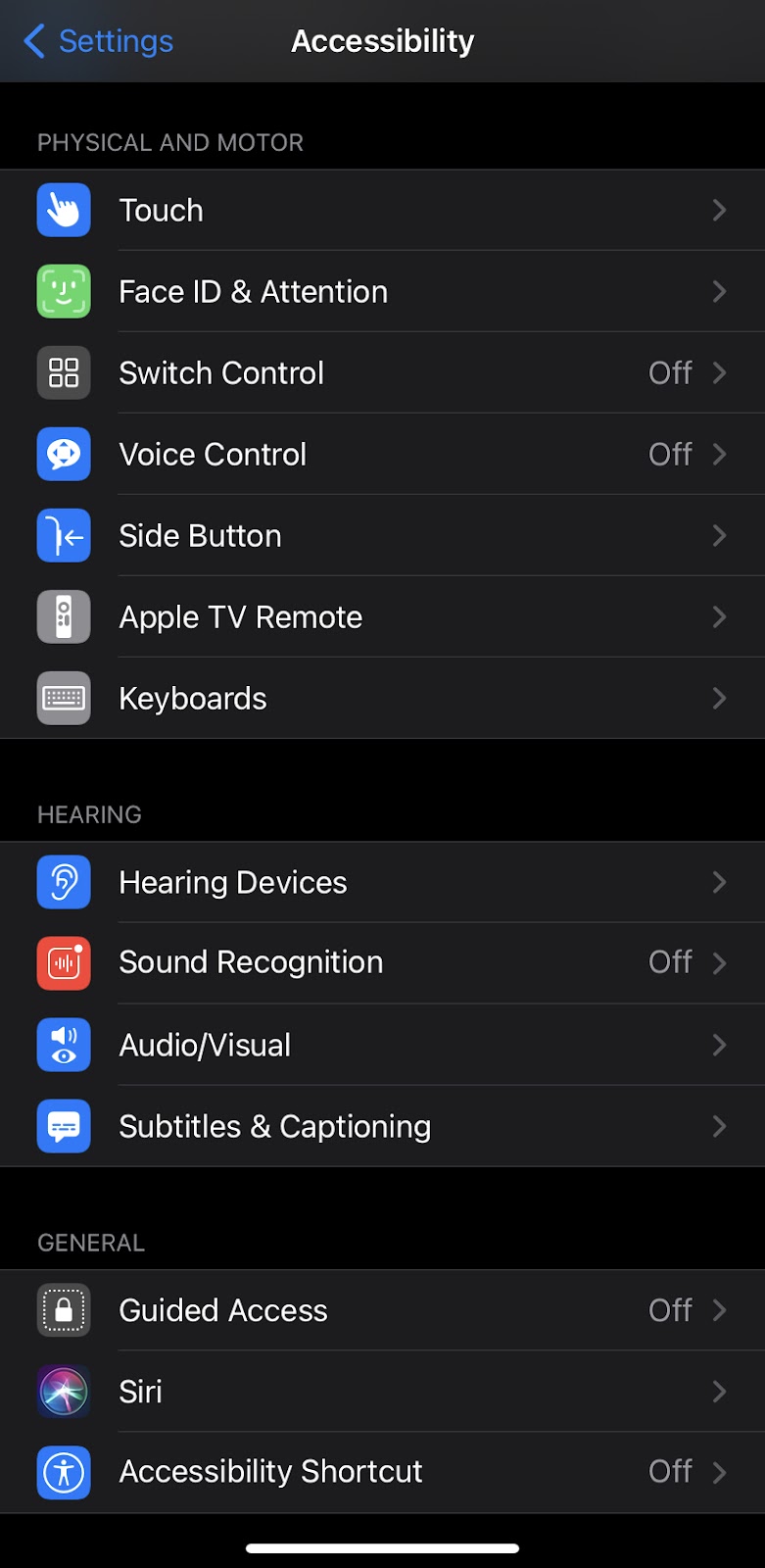Select Audio/Visual settings
The height and width of the screenshot is (1568, 765).
pyautogui.click(x=382, y=1045)
